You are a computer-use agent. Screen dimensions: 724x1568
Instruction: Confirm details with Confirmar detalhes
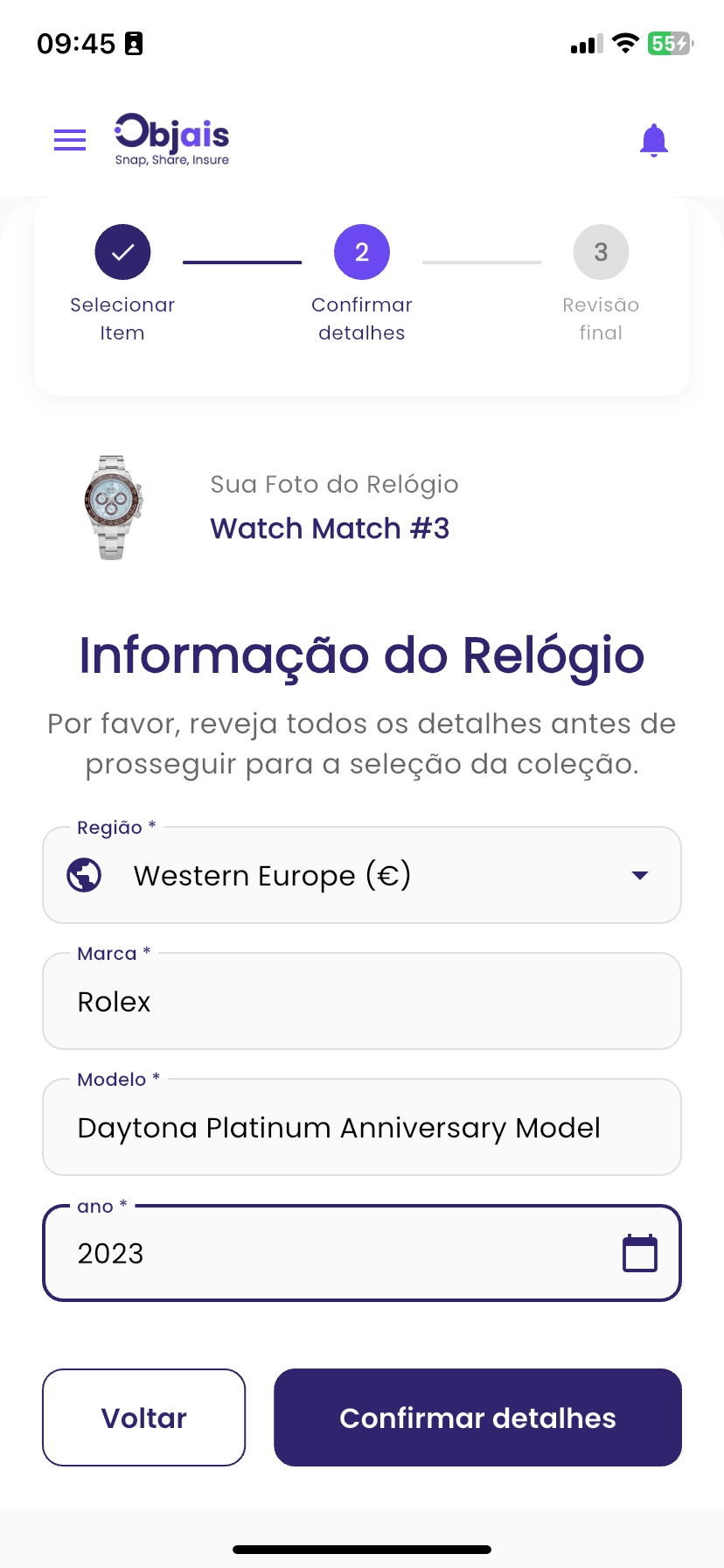477,1417
